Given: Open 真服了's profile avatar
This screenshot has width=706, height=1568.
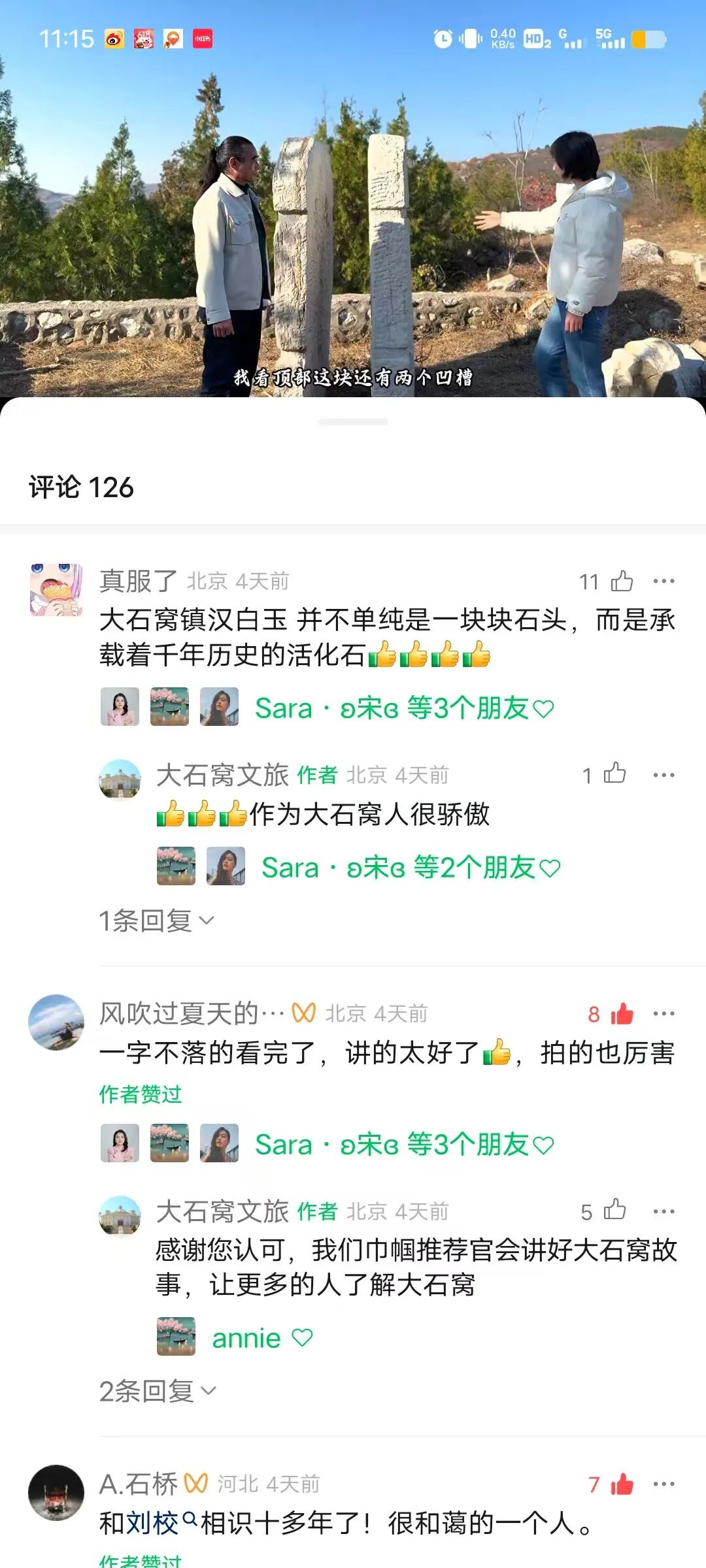Looking at the screenshot, I should (x=56, y=590).
